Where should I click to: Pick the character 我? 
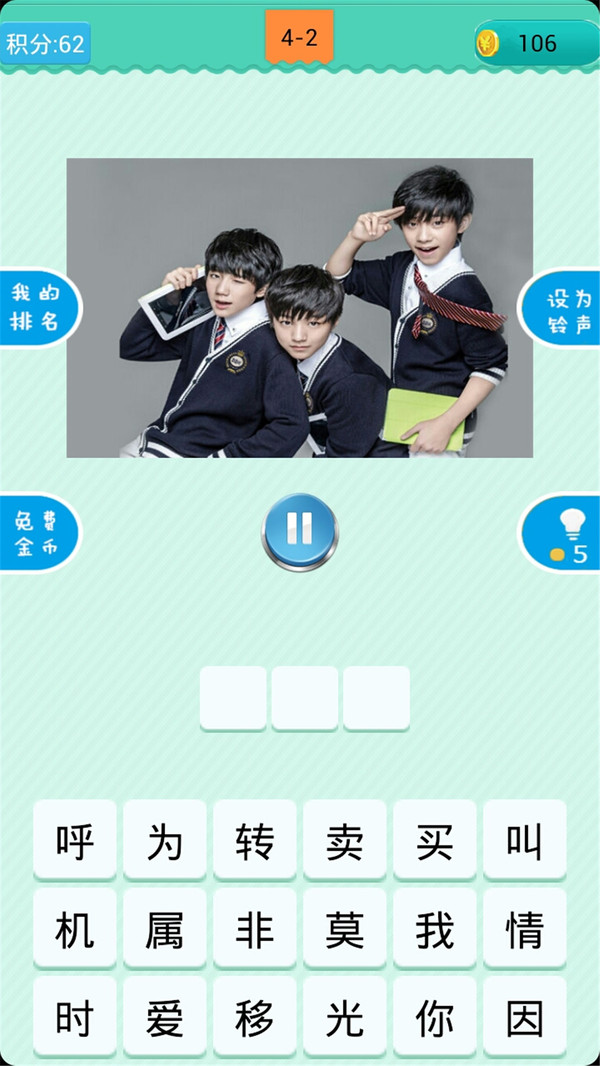pos(435,930)
